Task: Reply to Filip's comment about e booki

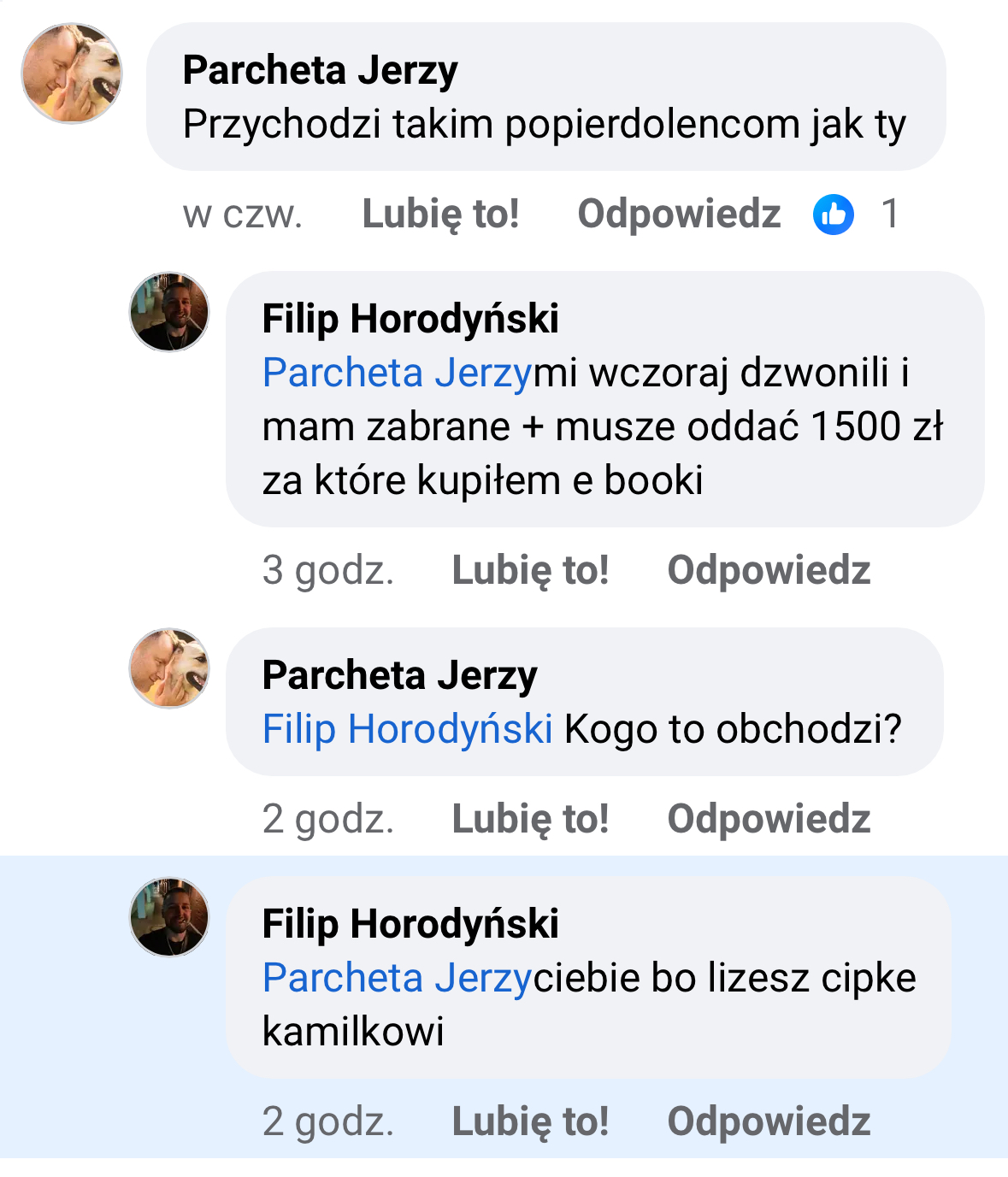Action: [769, 570]
